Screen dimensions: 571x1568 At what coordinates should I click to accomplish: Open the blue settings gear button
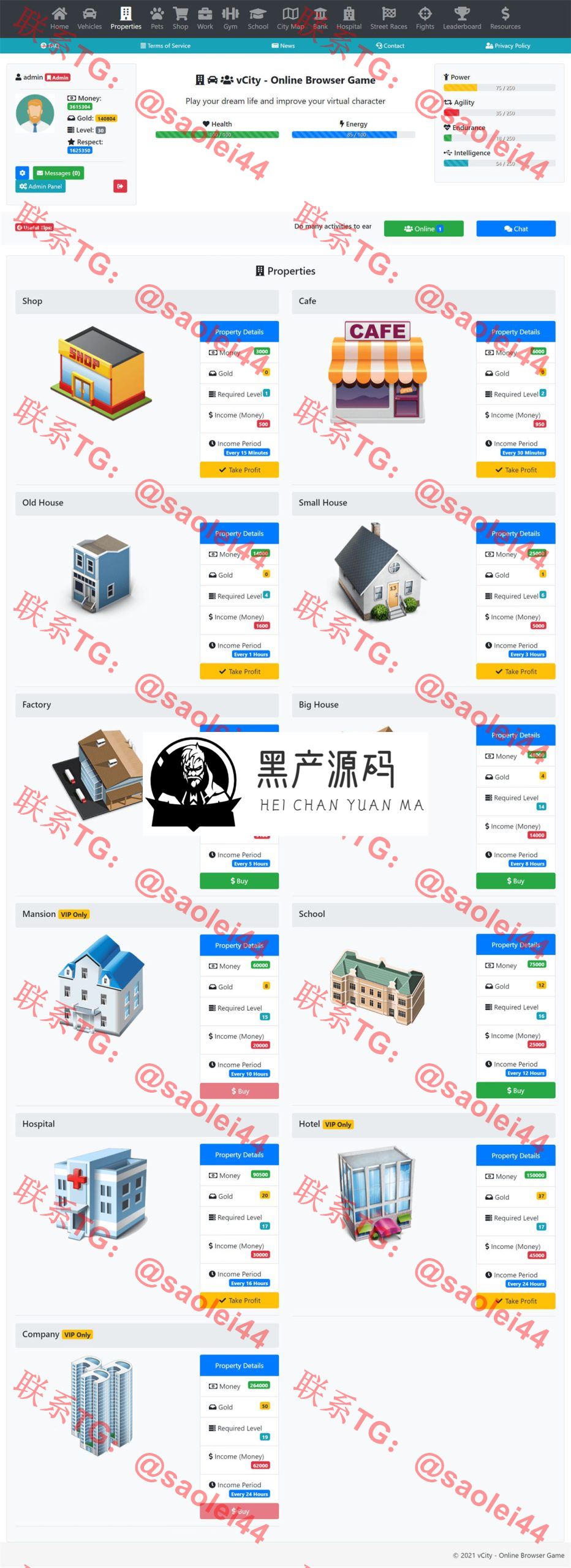(x=22, y=173)
